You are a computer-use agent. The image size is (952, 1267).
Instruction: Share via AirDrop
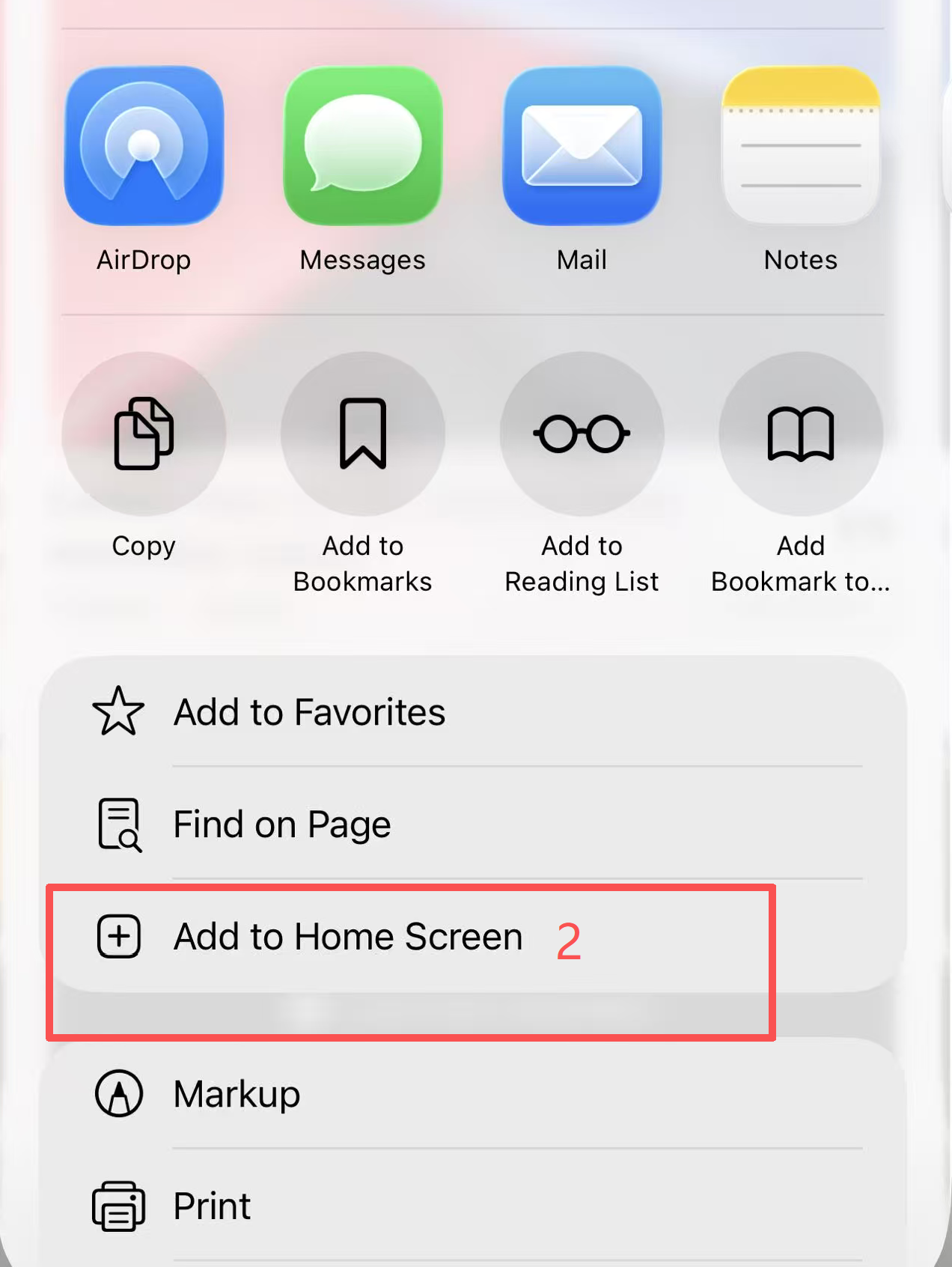click(x=144, y=146)
